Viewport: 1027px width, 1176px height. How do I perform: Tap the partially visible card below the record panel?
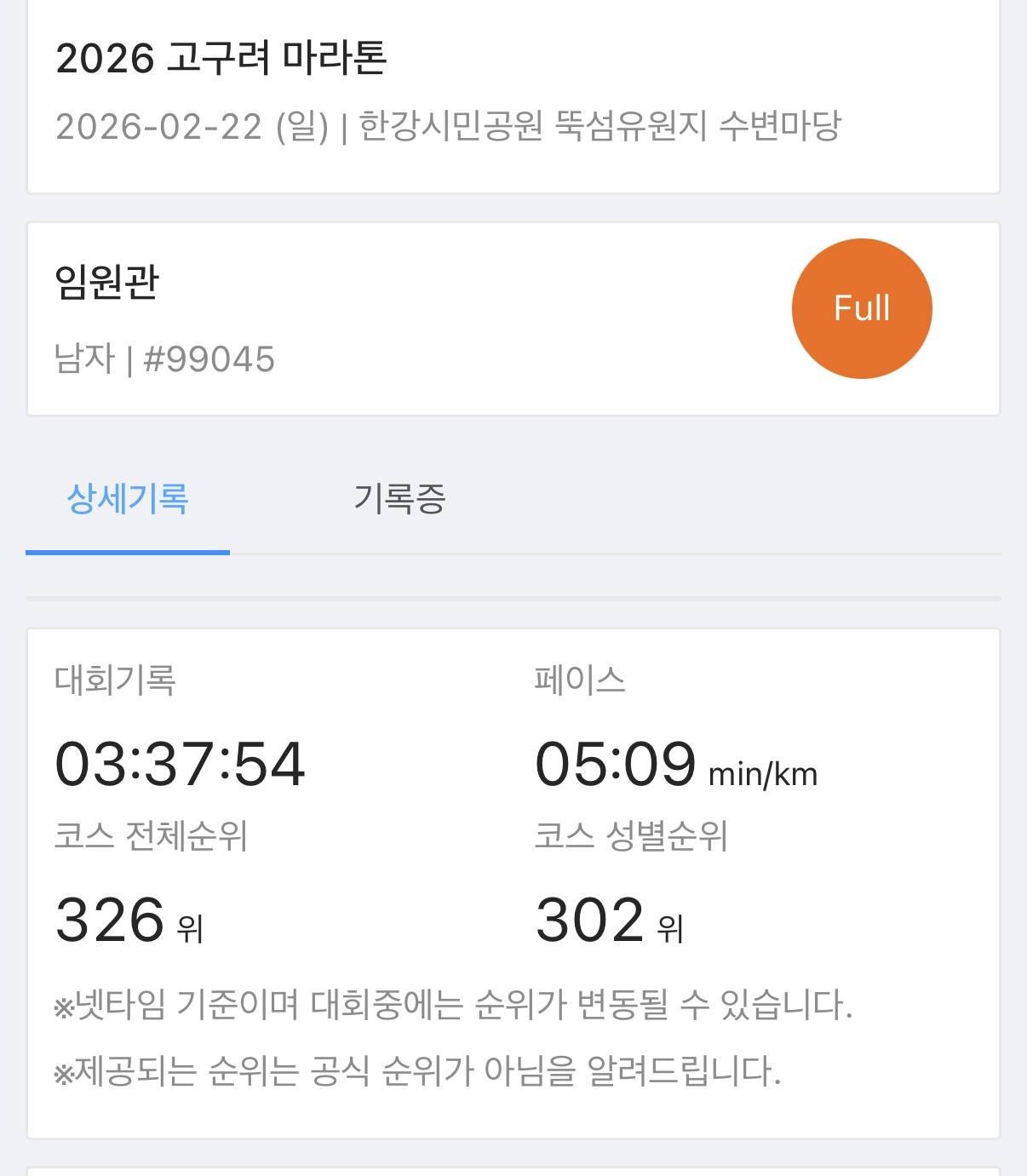point(513,1168)
